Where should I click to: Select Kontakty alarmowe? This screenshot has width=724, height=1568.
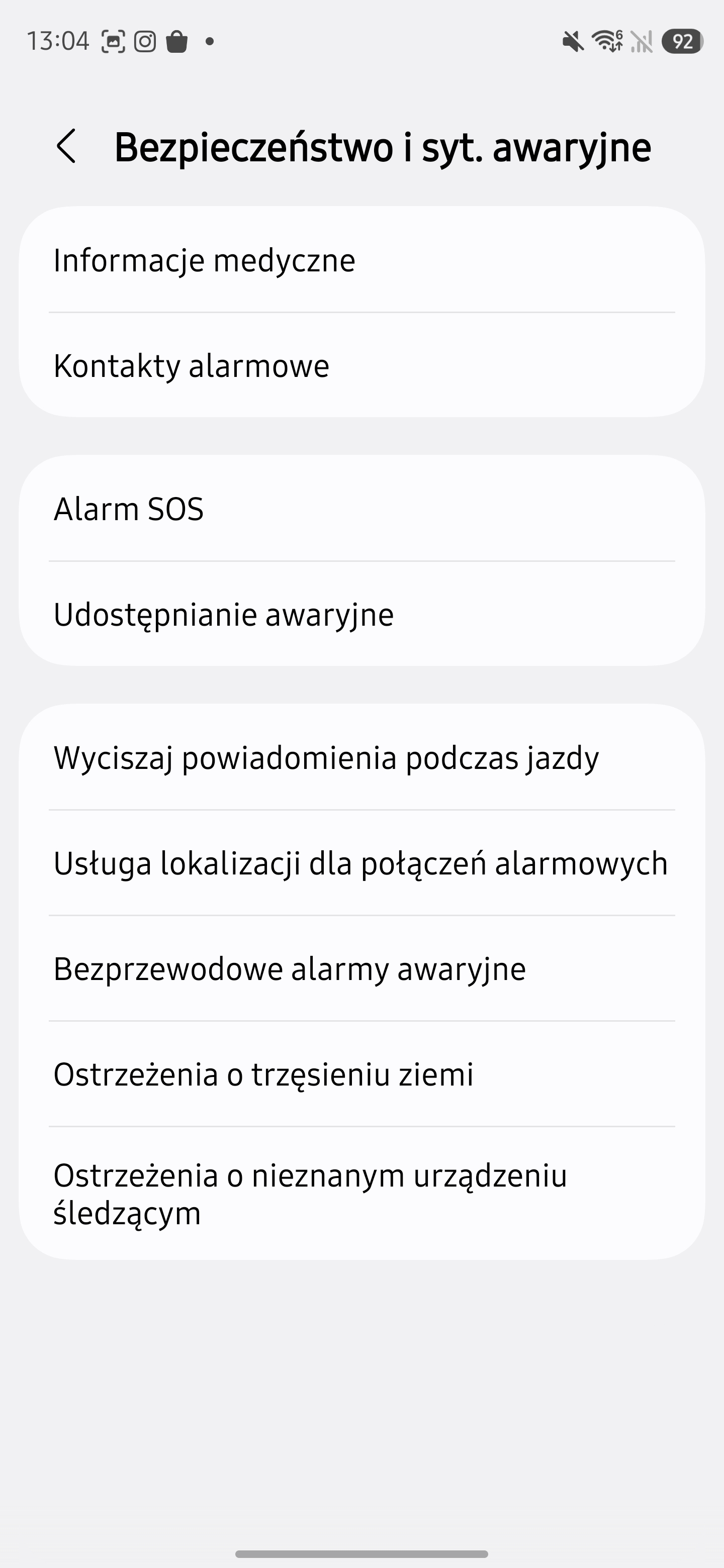(361, 366)
